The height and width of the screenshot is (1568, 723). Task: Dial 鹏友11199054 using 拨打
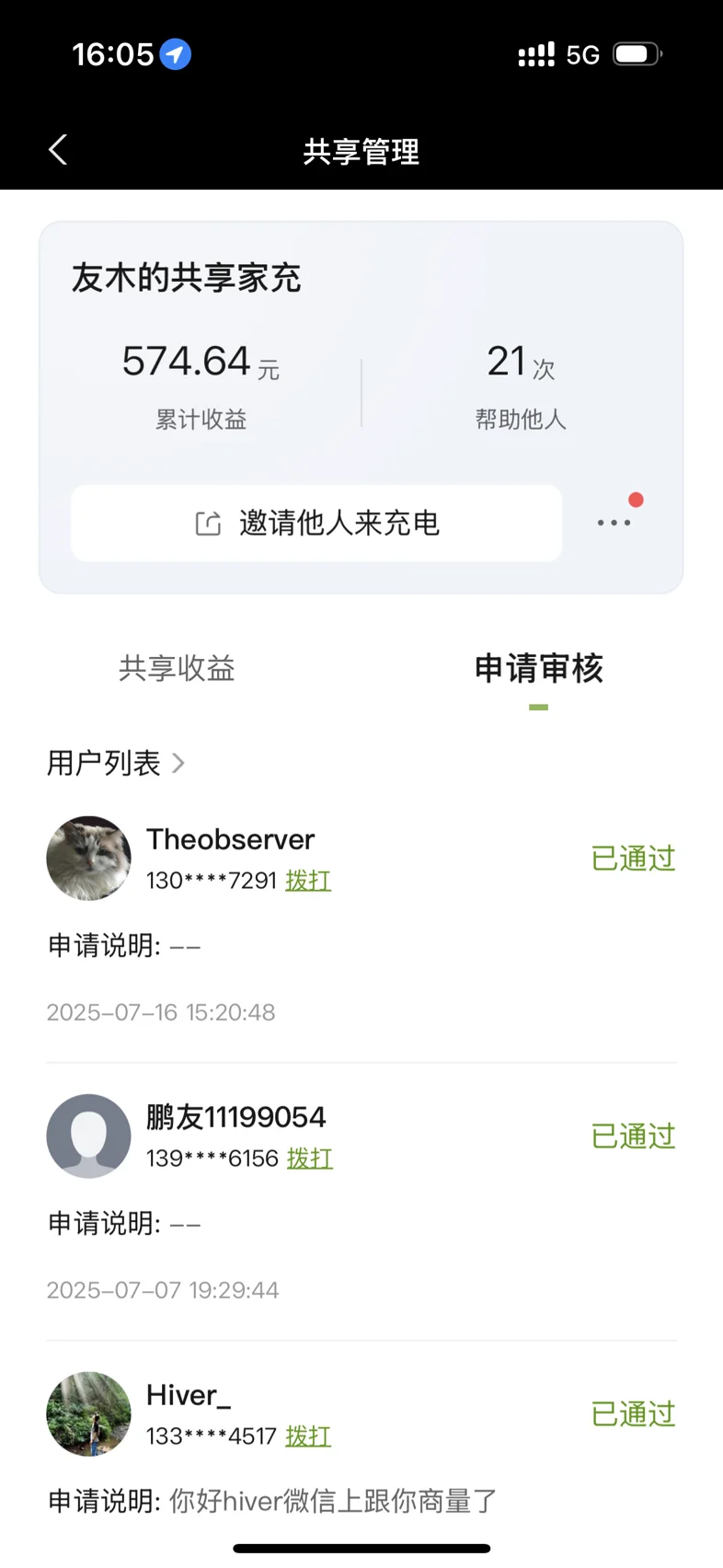[310, 1159]
